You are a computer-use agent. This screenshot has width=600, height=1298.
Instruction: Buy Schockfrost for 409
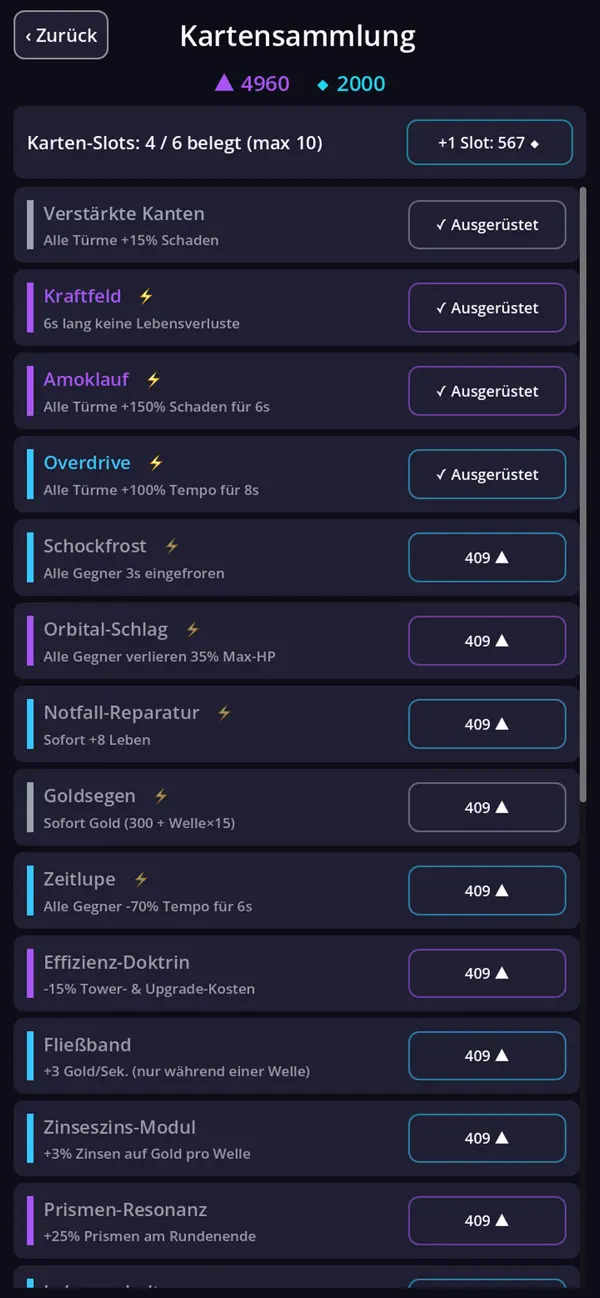click(487, 558)
